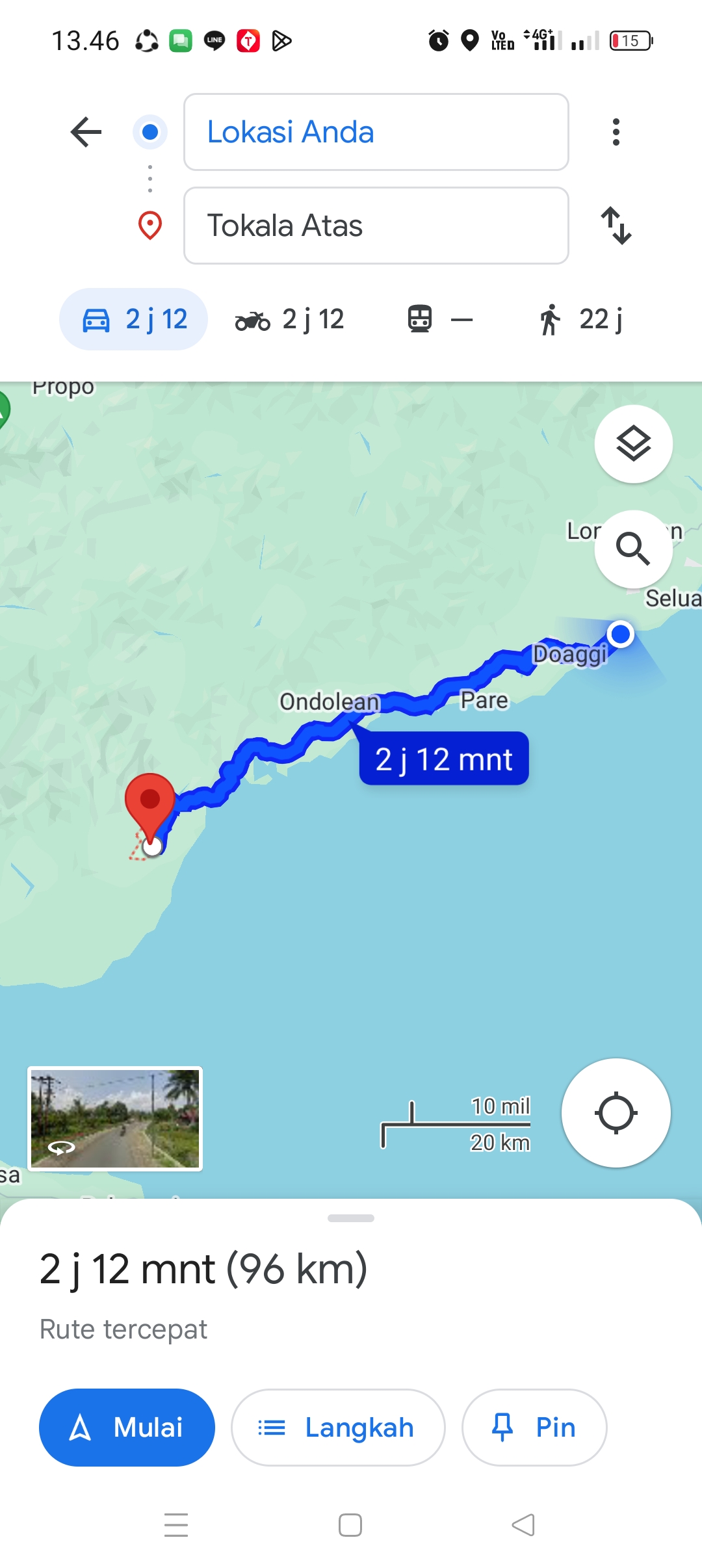This screenshot has height=1568, width=702.
Task: Tap the system home button
Action: tap(350, 1525)
